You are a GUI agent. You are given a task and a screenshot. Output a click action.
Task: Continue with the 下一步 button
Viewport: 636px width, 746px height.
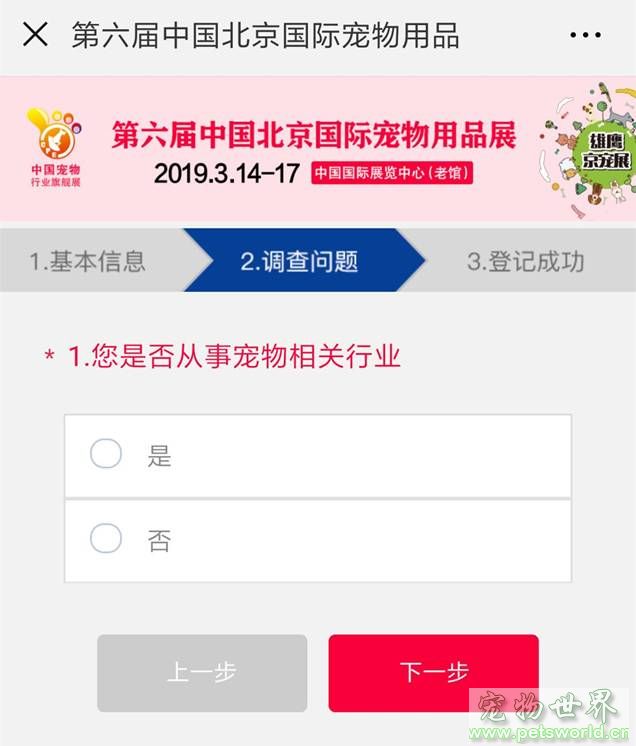tap(433, 672)
